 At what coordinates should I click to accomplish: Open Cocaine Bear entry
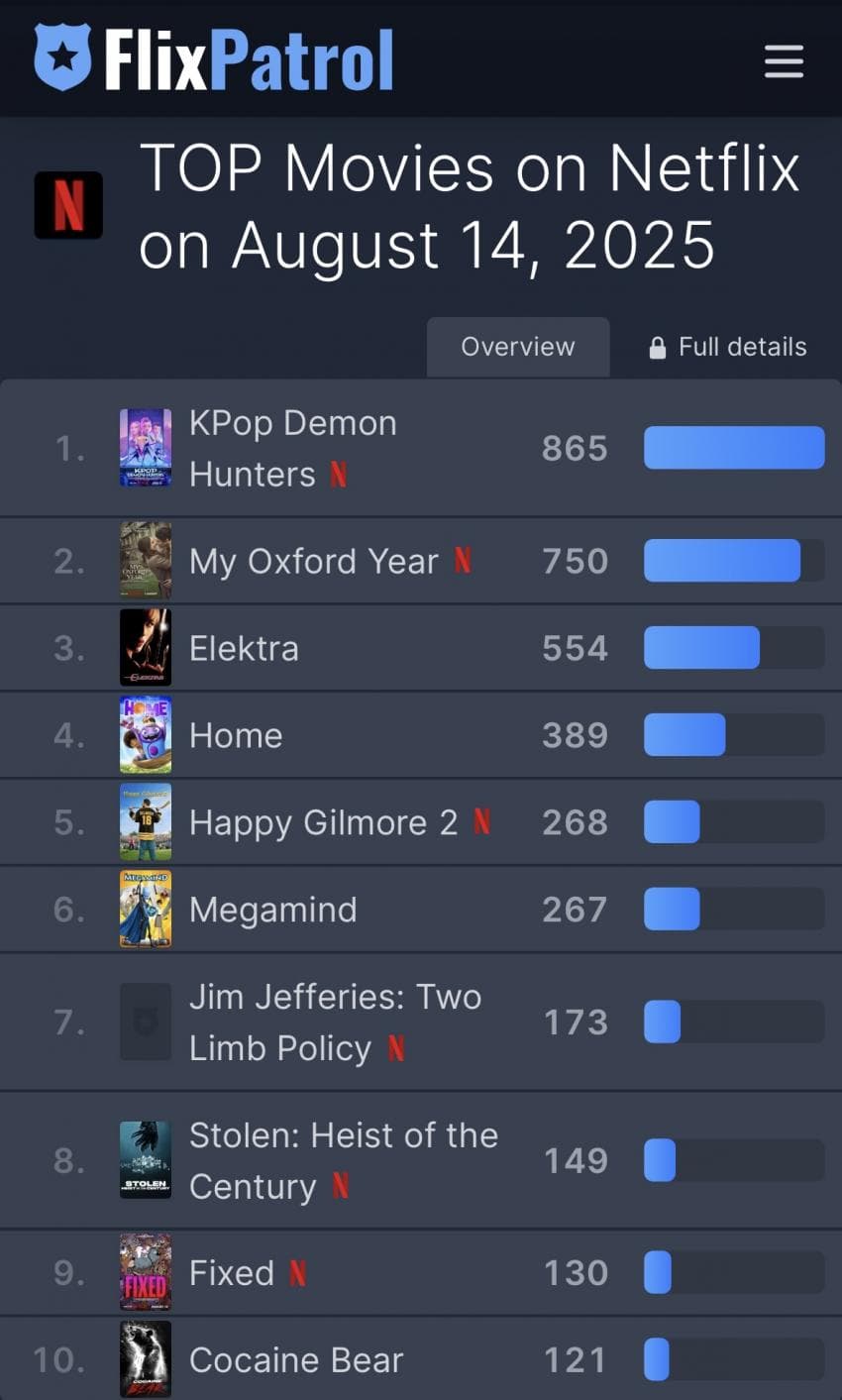421,1359
